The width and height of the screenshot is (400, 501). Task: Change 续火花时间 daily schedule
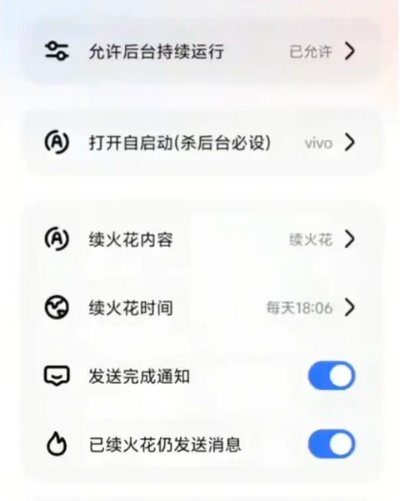coord(201,308)
